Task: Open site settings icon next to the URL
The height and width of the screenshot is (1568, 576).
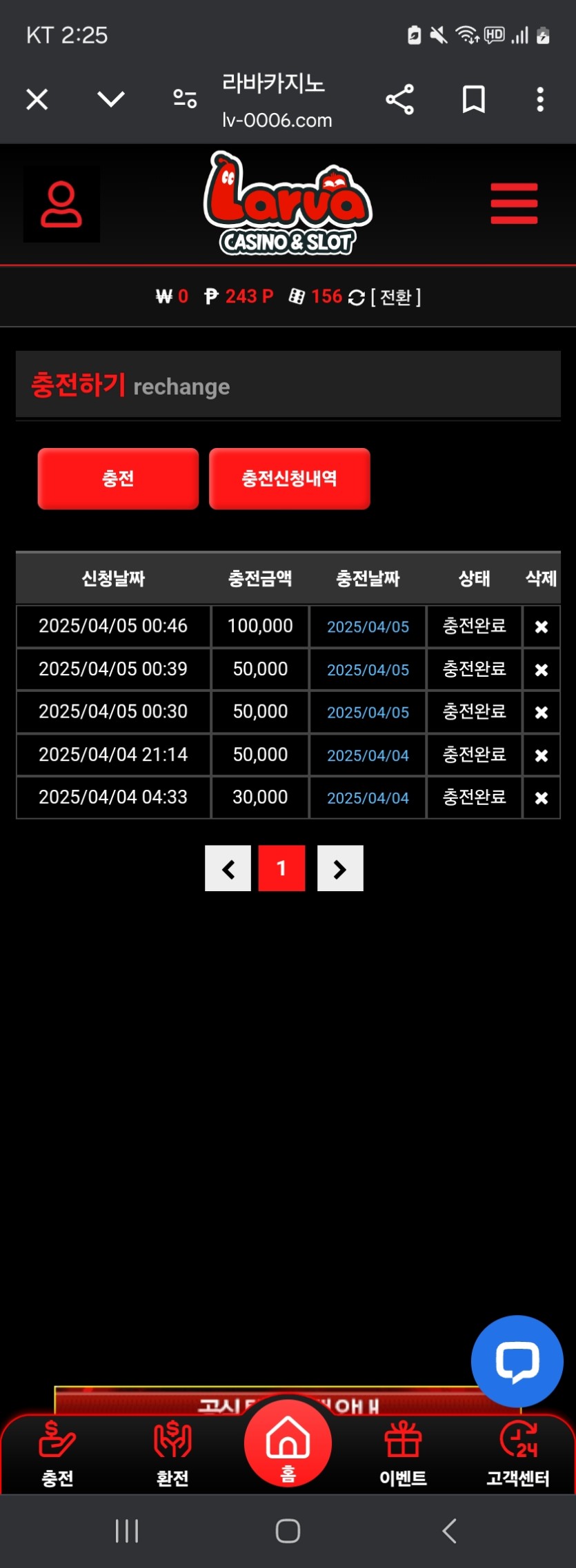Action: click(185, 99)
